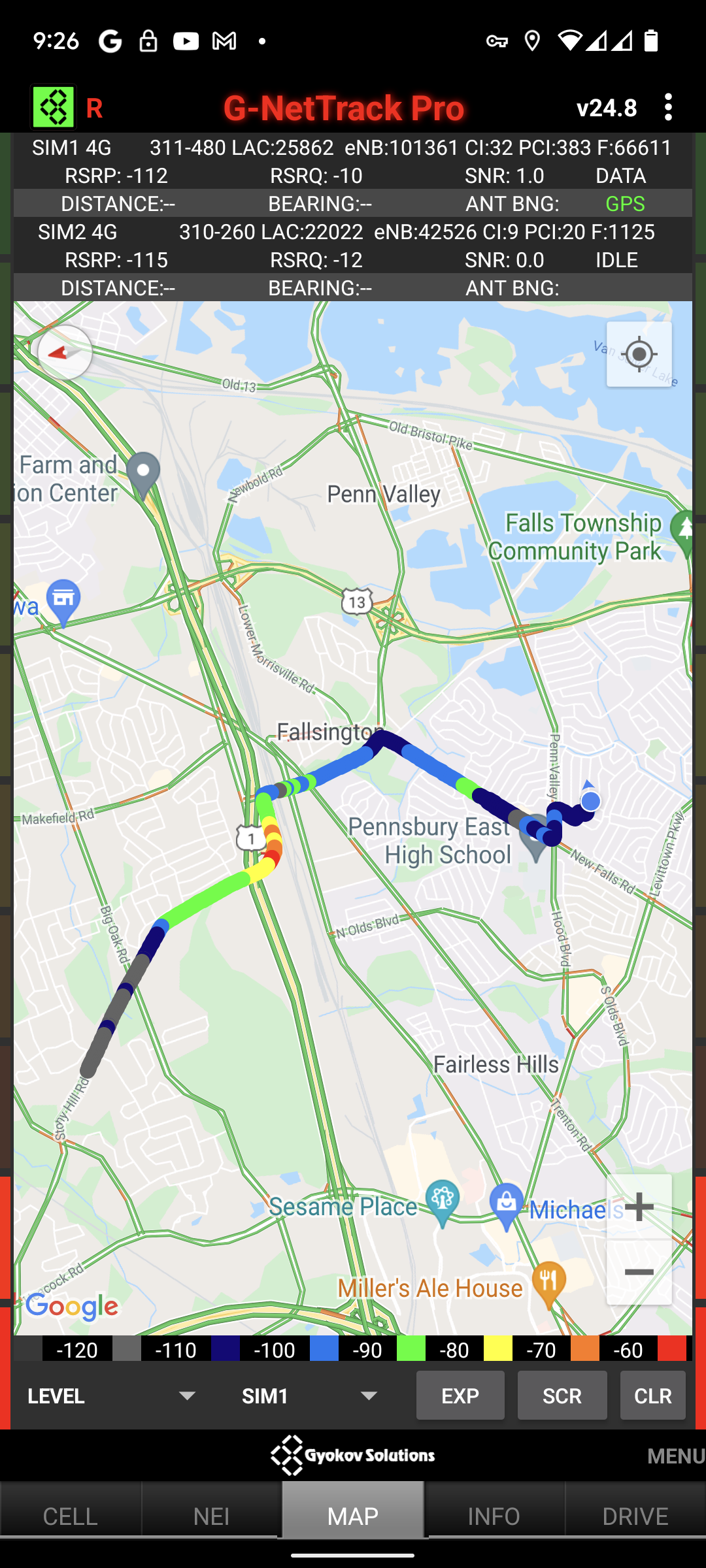Viewport: 706px width, 1568px height.
Task: Open the SIM1 selector dropdown
Action: click(309, 1396)
